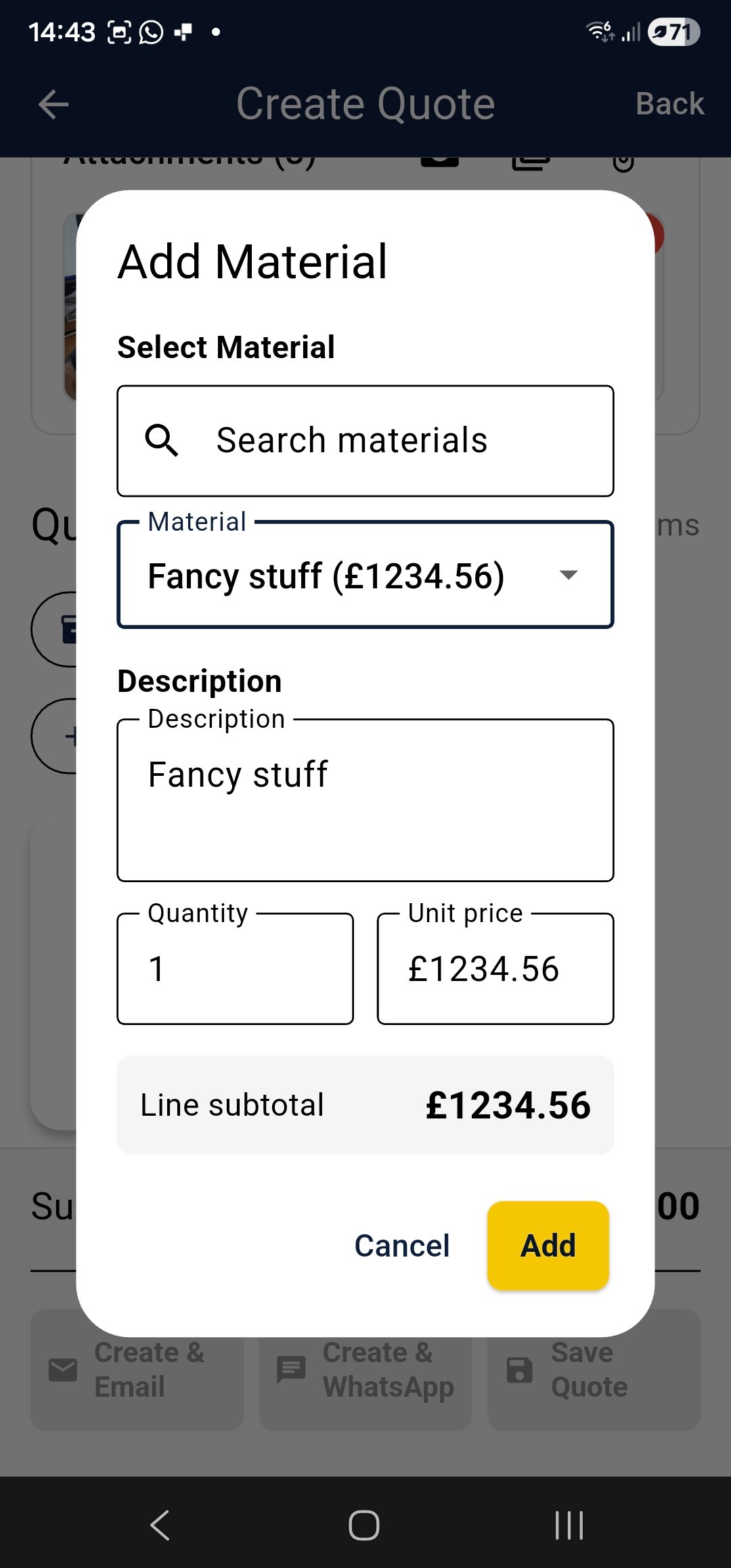This screenshot has width=731, height=1568.
Task: Cancel the Add Material dialog
Action: point(401,1245)
